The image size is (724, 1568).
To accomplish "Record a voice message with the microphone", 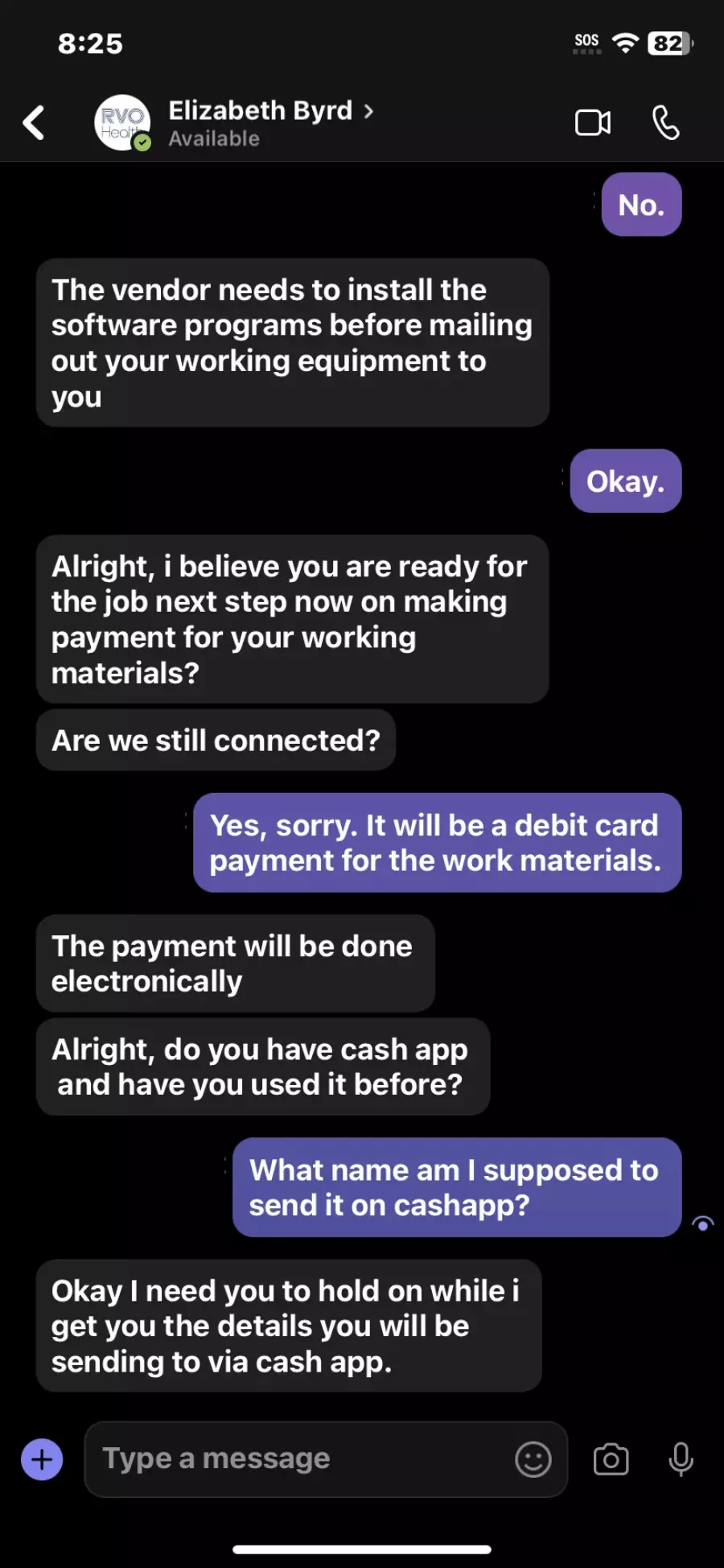I will (x=681, y=1459).
